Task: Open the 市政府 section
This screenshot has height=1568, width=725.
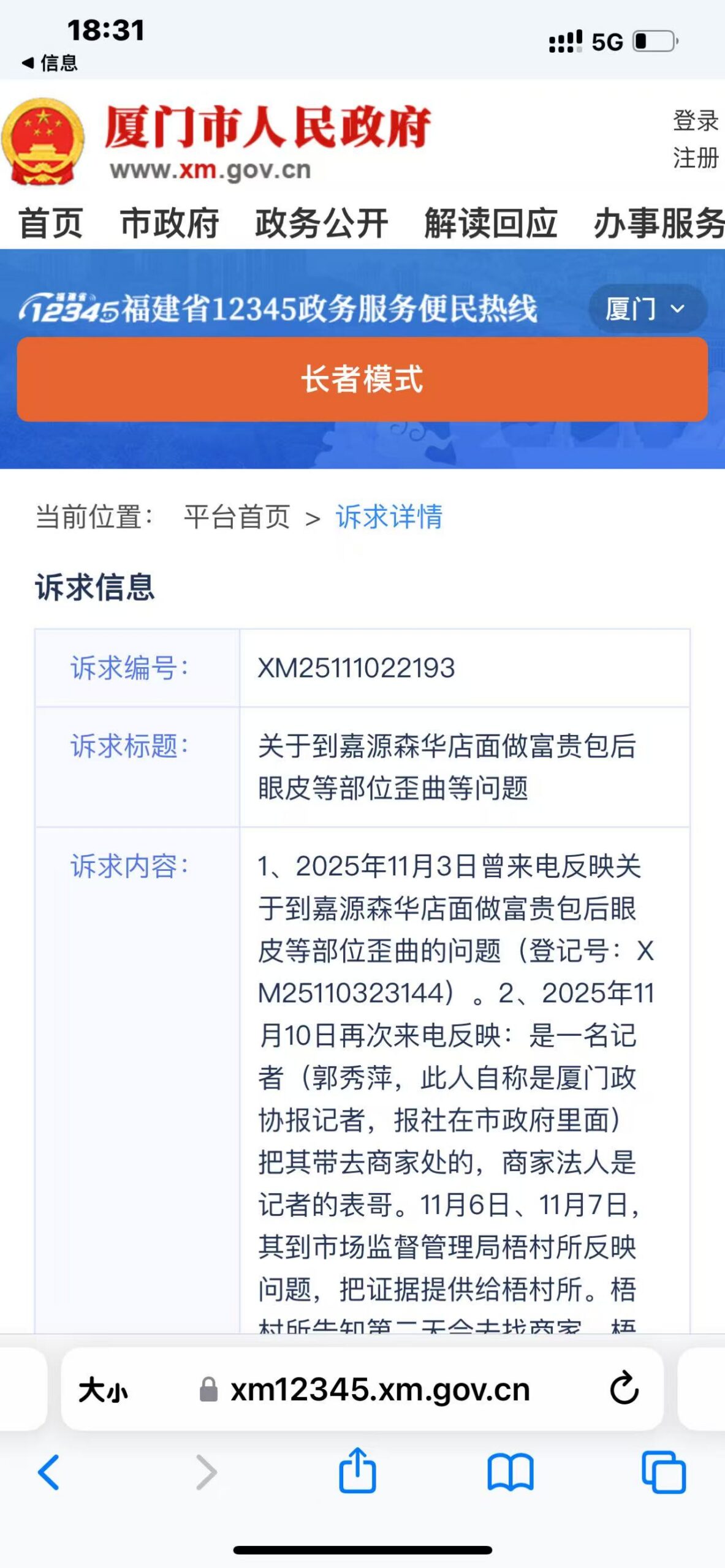Action: (170, 223)
